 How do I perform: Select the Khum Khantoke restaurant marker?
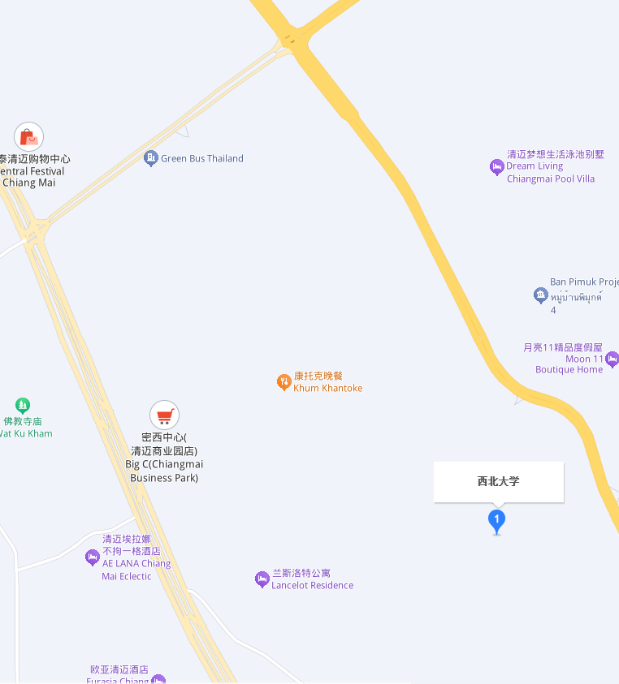coord(284,381)
